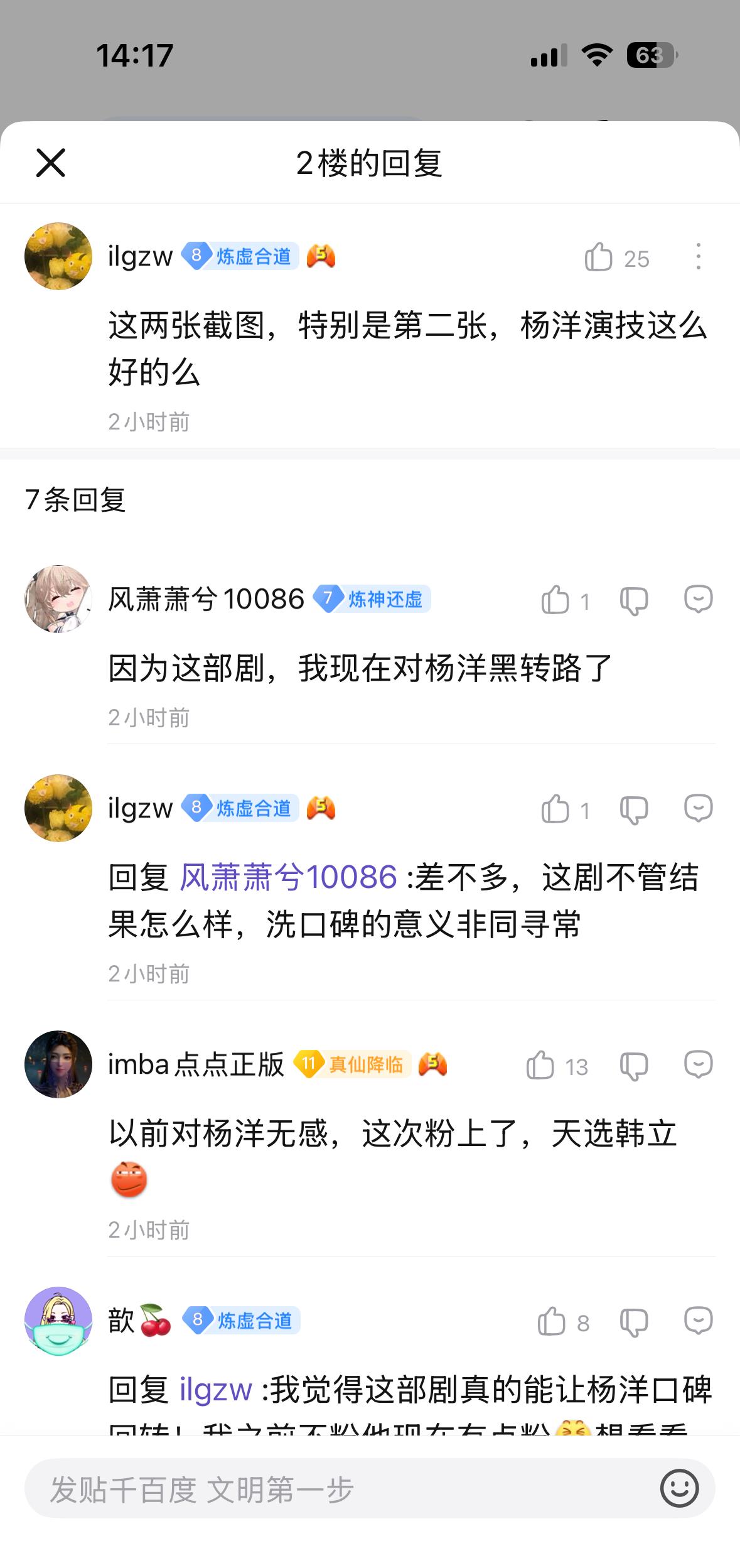Like 风萧萧兮10086's reply
740x1568 pixels.
pos(555,600)
